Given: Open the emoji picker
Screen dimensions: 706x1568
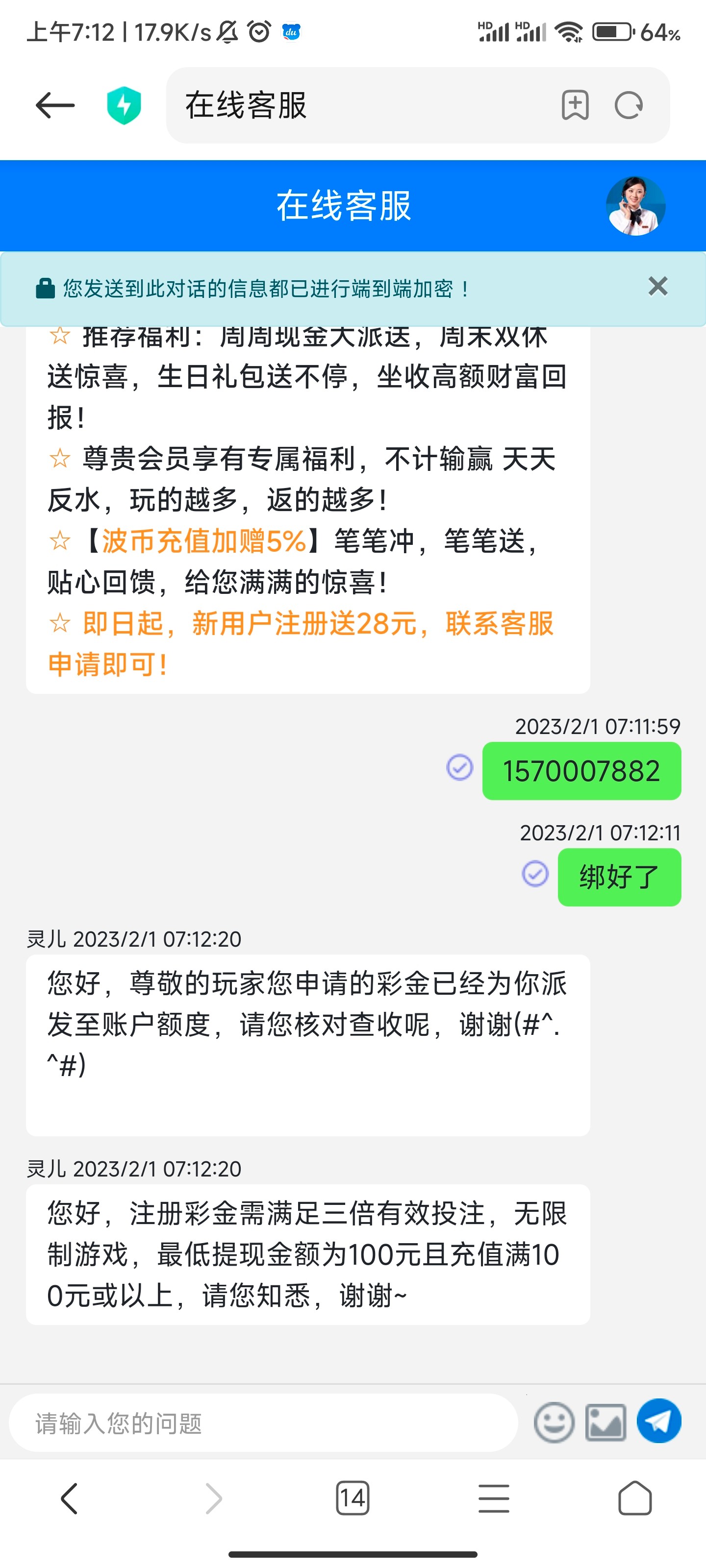Looking at the screenshot, I should tap(554, 1423).
